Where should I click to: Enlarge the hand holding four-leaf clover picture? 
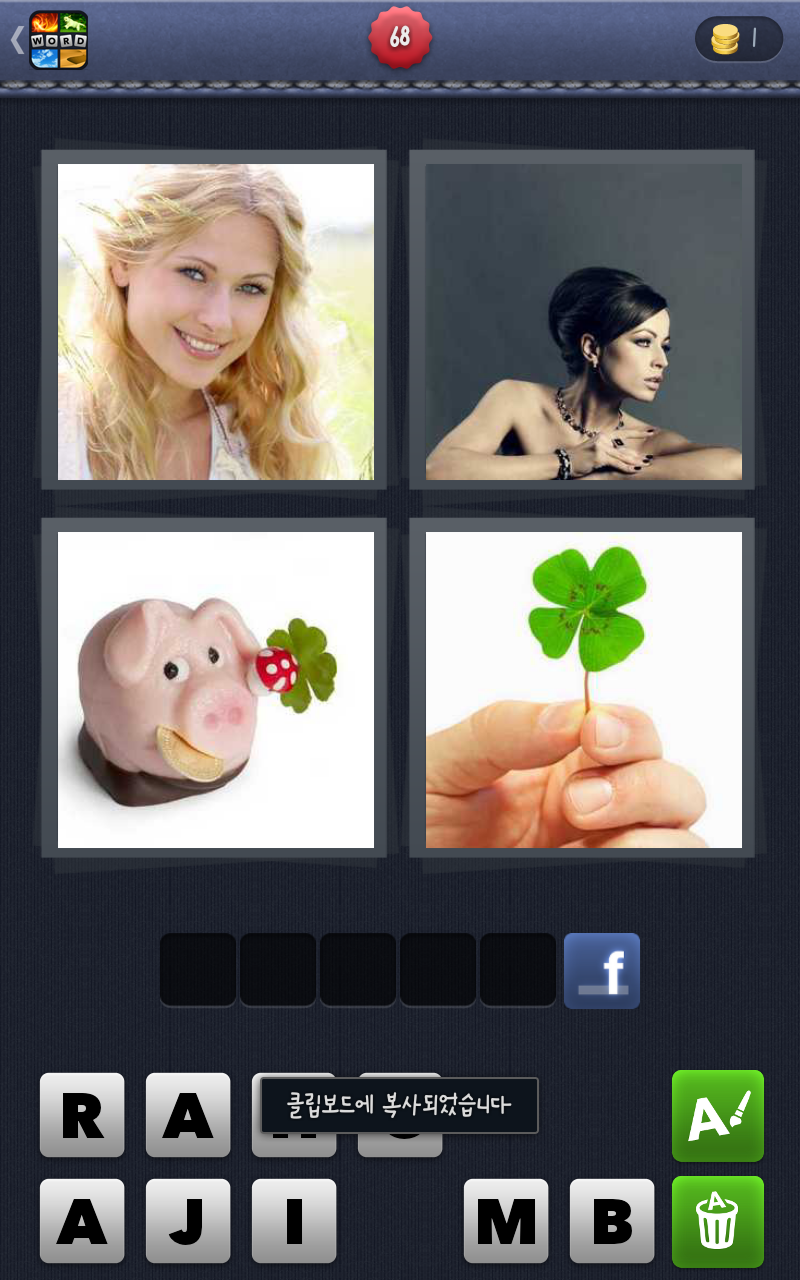point(584,689)
